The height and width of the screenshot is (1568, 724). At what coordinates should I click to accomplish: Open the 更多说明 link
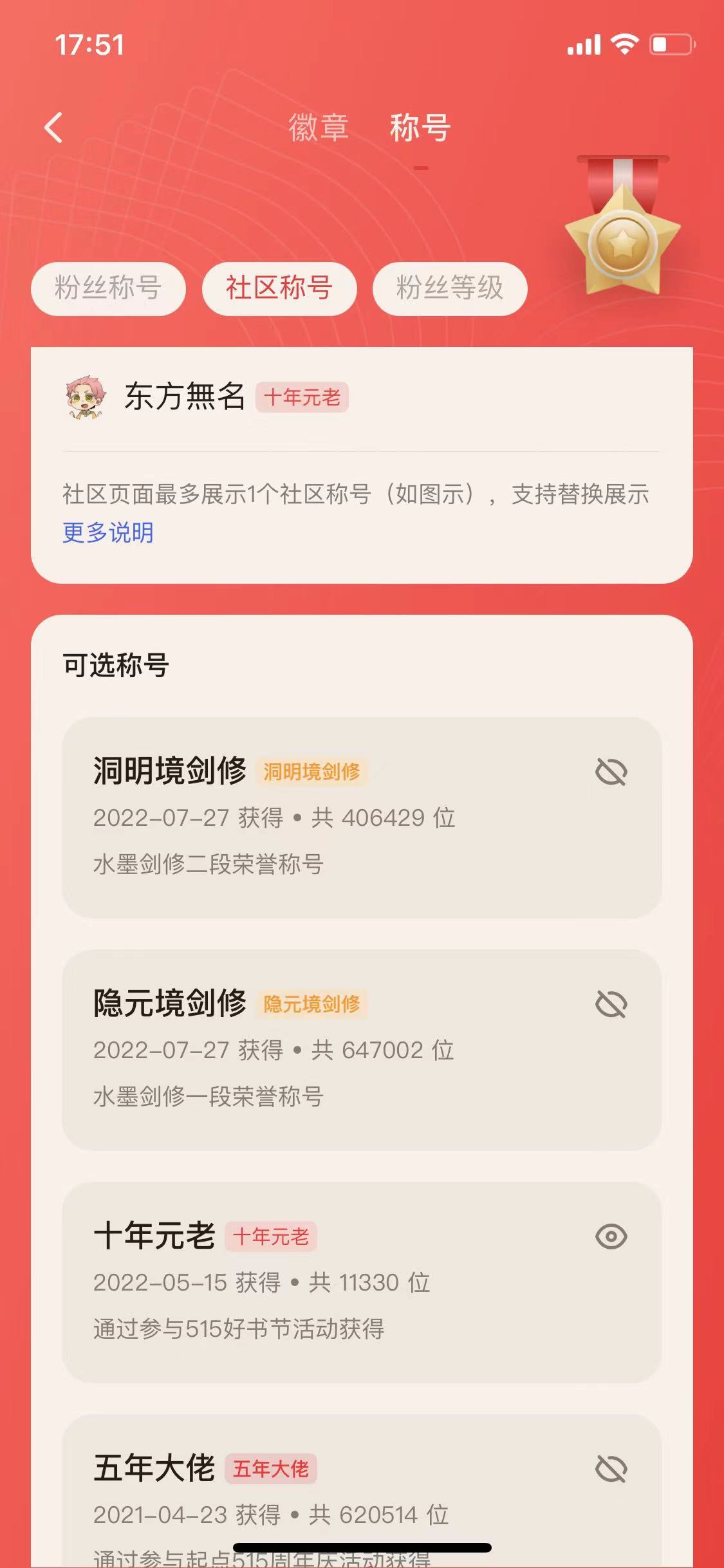coord(108,533)
